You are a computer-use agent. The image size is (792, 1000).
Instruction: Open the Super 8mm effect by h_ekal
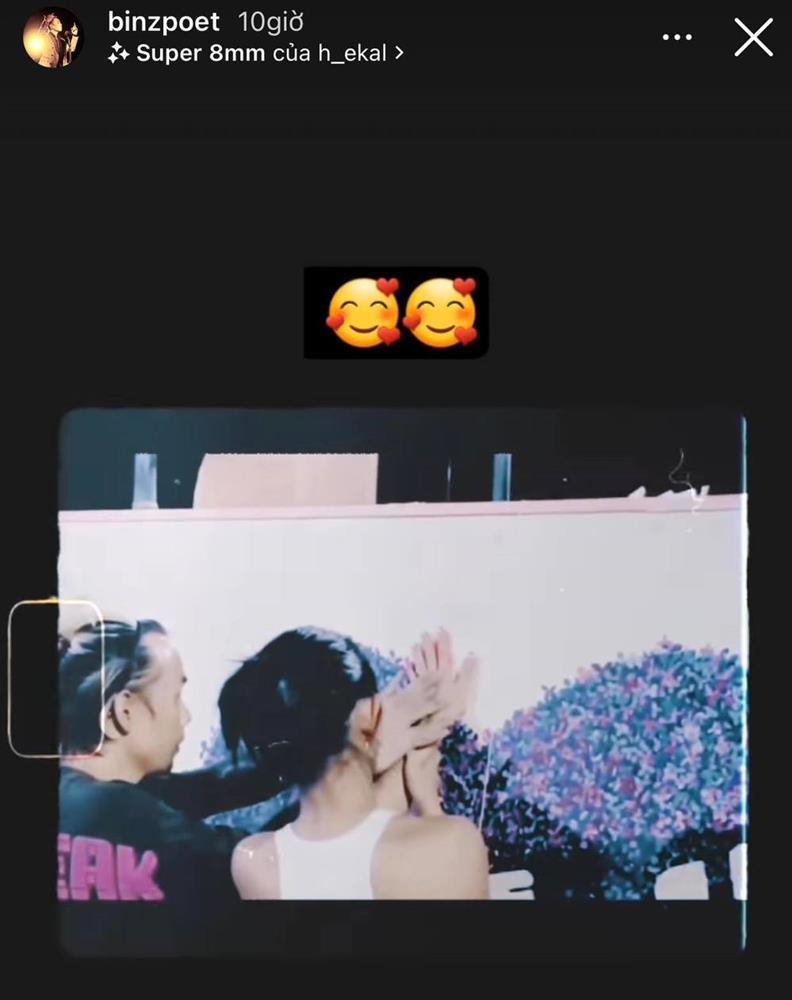(x=256, y=54)
